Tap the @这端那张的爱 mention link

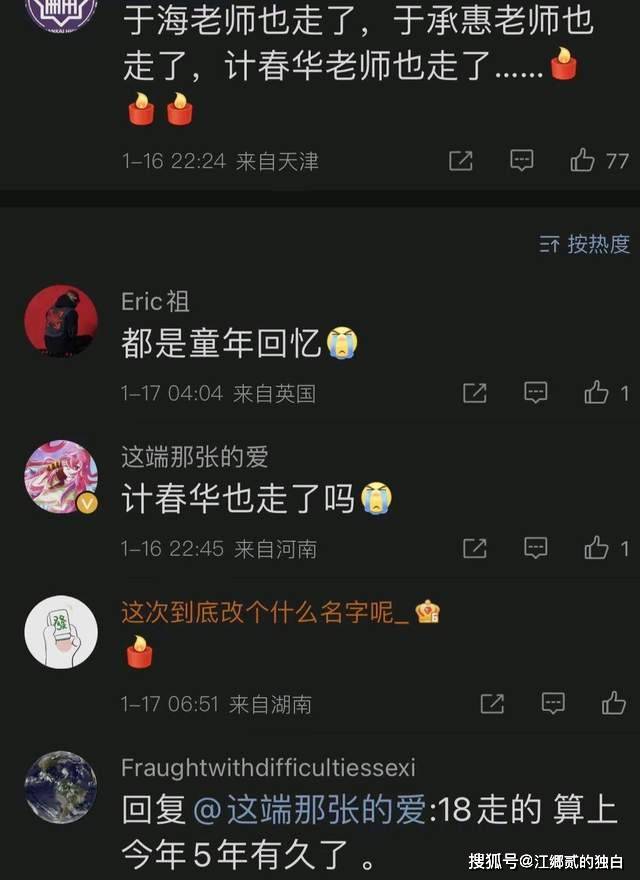pyautogui.click(x=310, y=809)
